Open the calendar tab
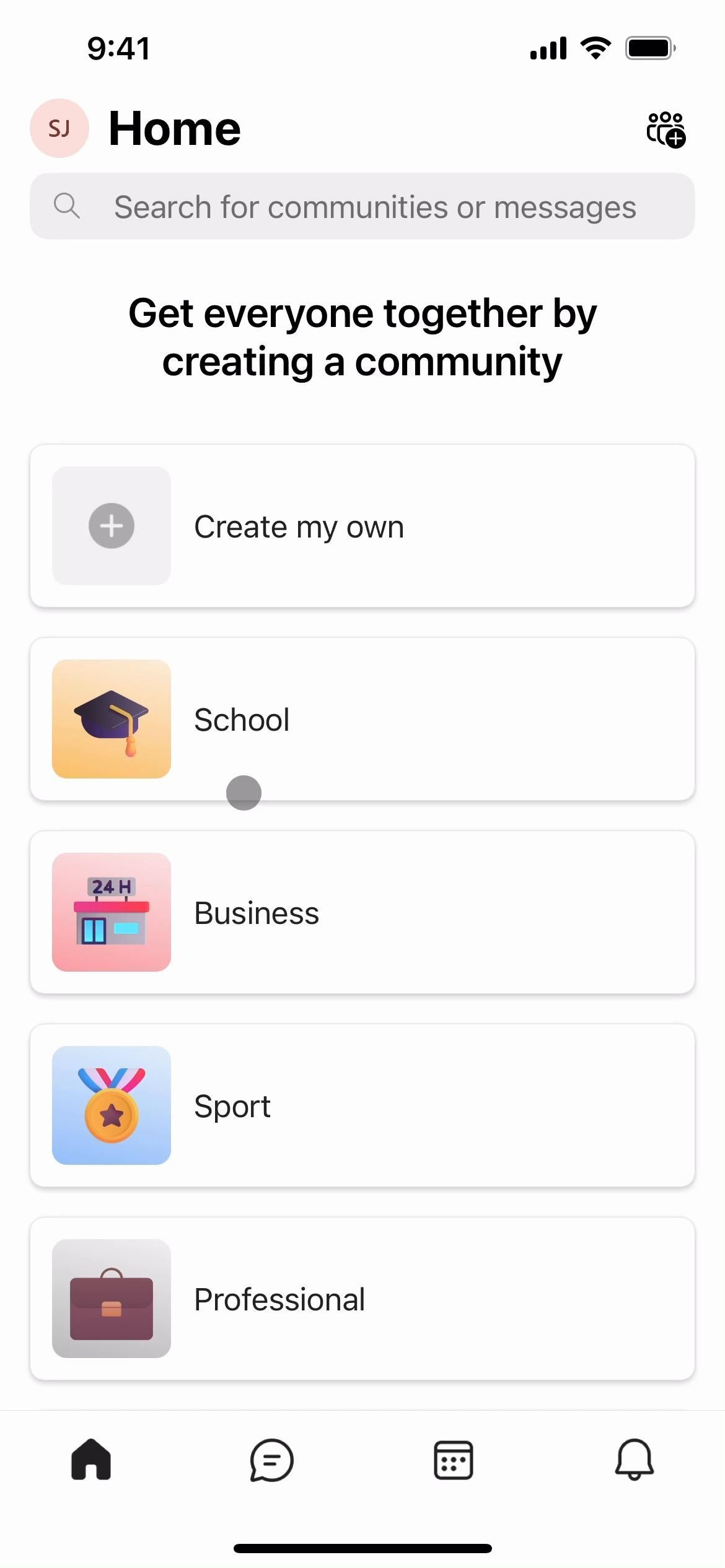 tap(453, 1460)
